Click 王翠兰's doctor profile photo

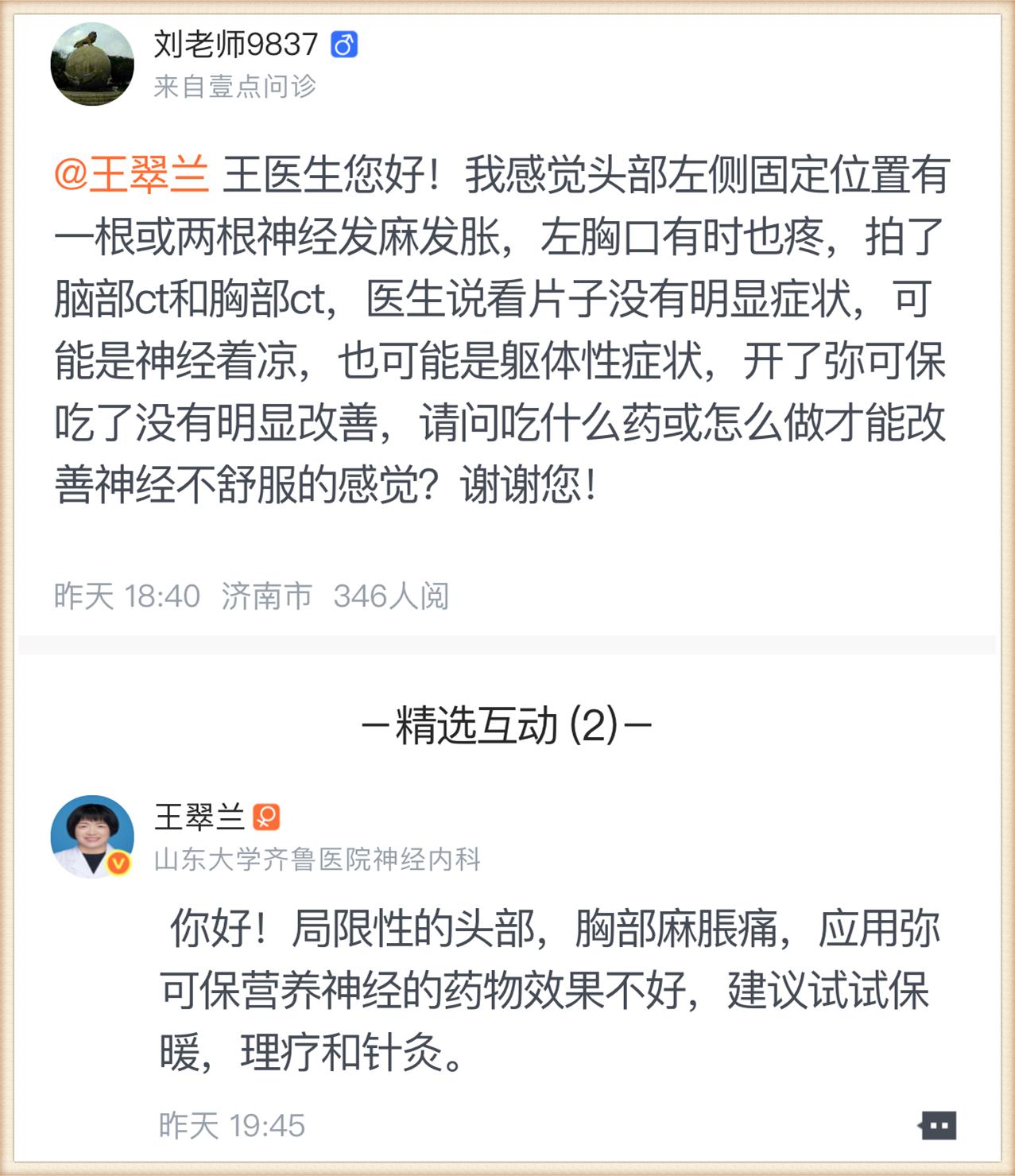[91, 833]
